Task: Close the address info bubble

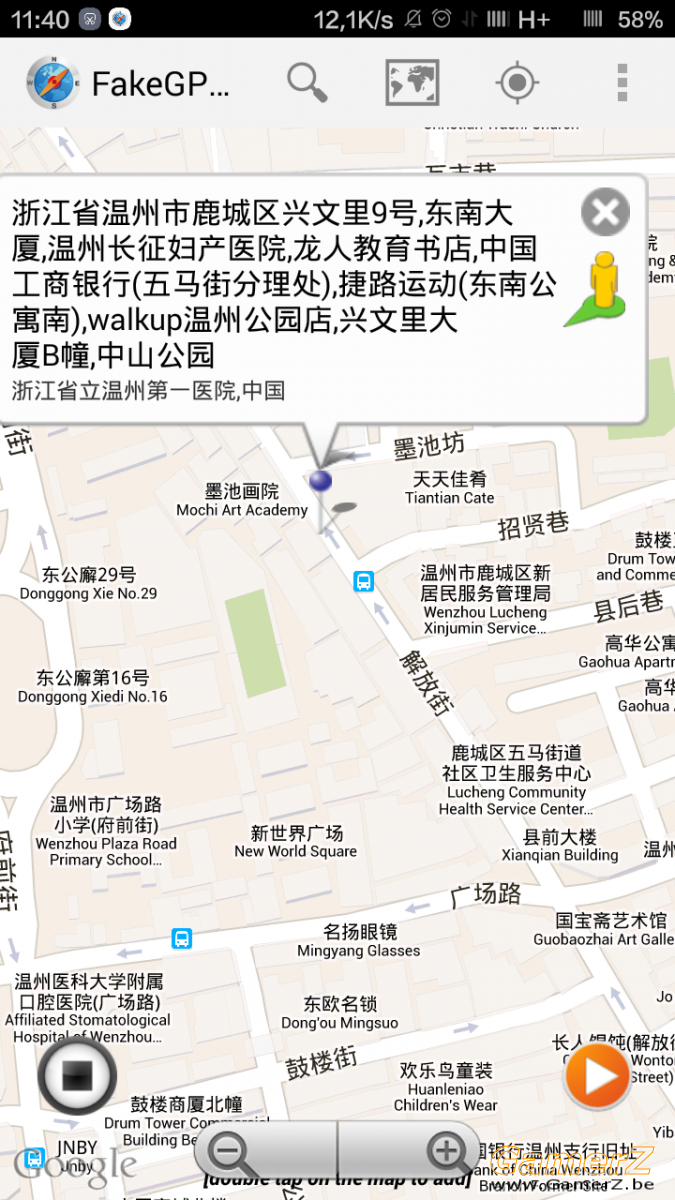Action: (x=605, y=212)
